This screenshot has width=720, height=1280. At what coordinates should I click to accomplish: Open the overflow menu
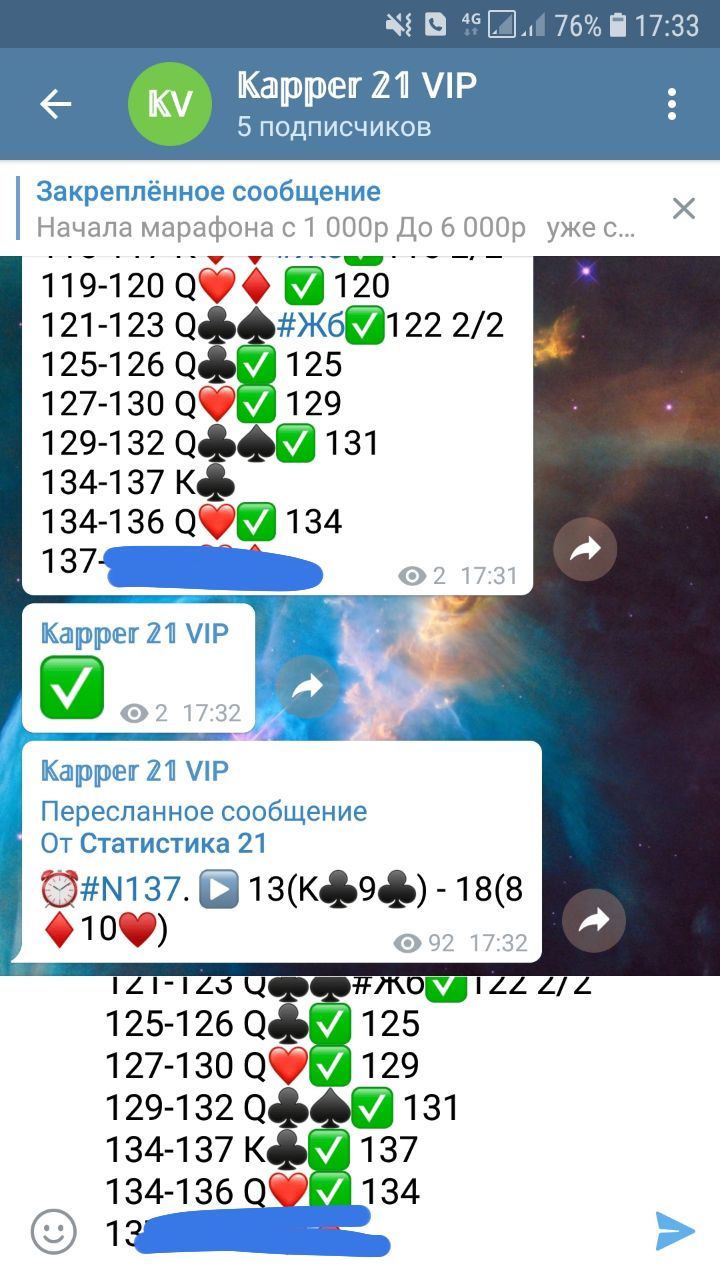(x=672, y=104)
